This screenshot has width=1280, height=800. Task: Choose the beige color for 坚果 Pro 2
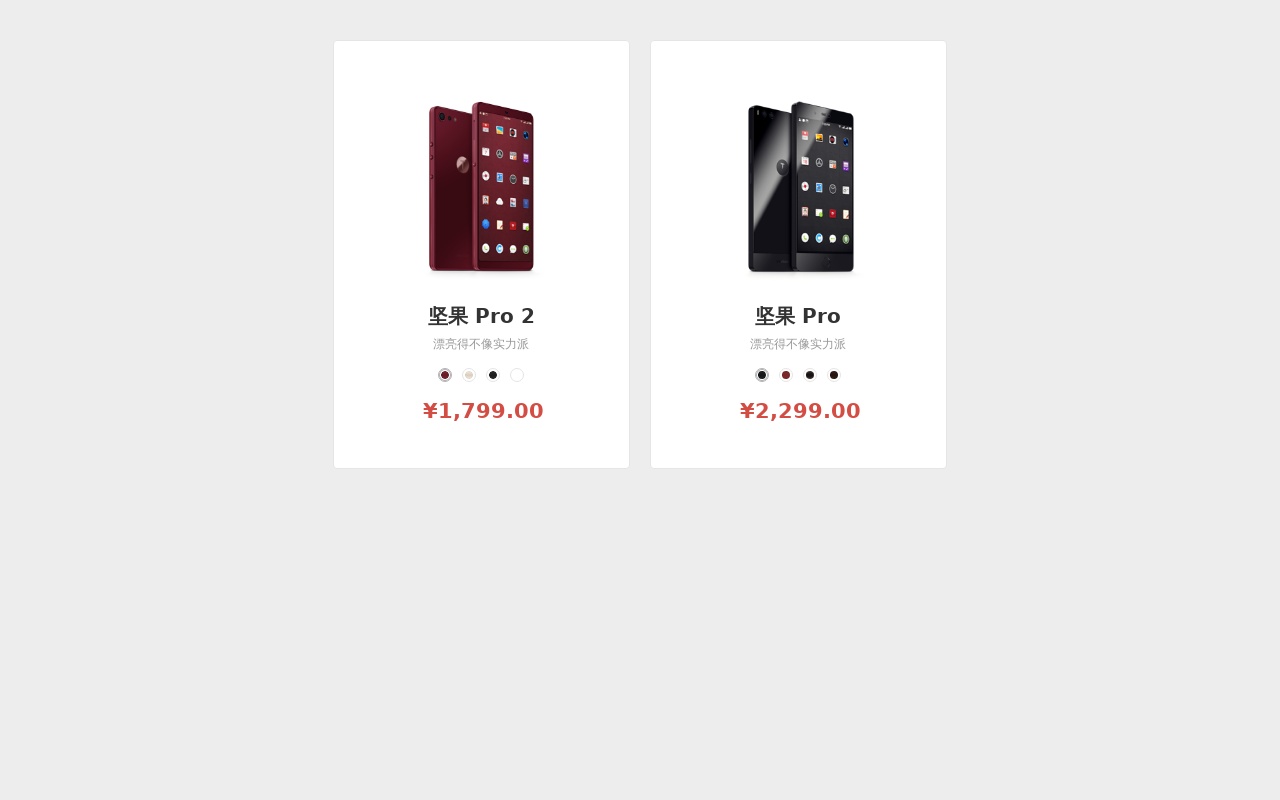tap(469, 375)
